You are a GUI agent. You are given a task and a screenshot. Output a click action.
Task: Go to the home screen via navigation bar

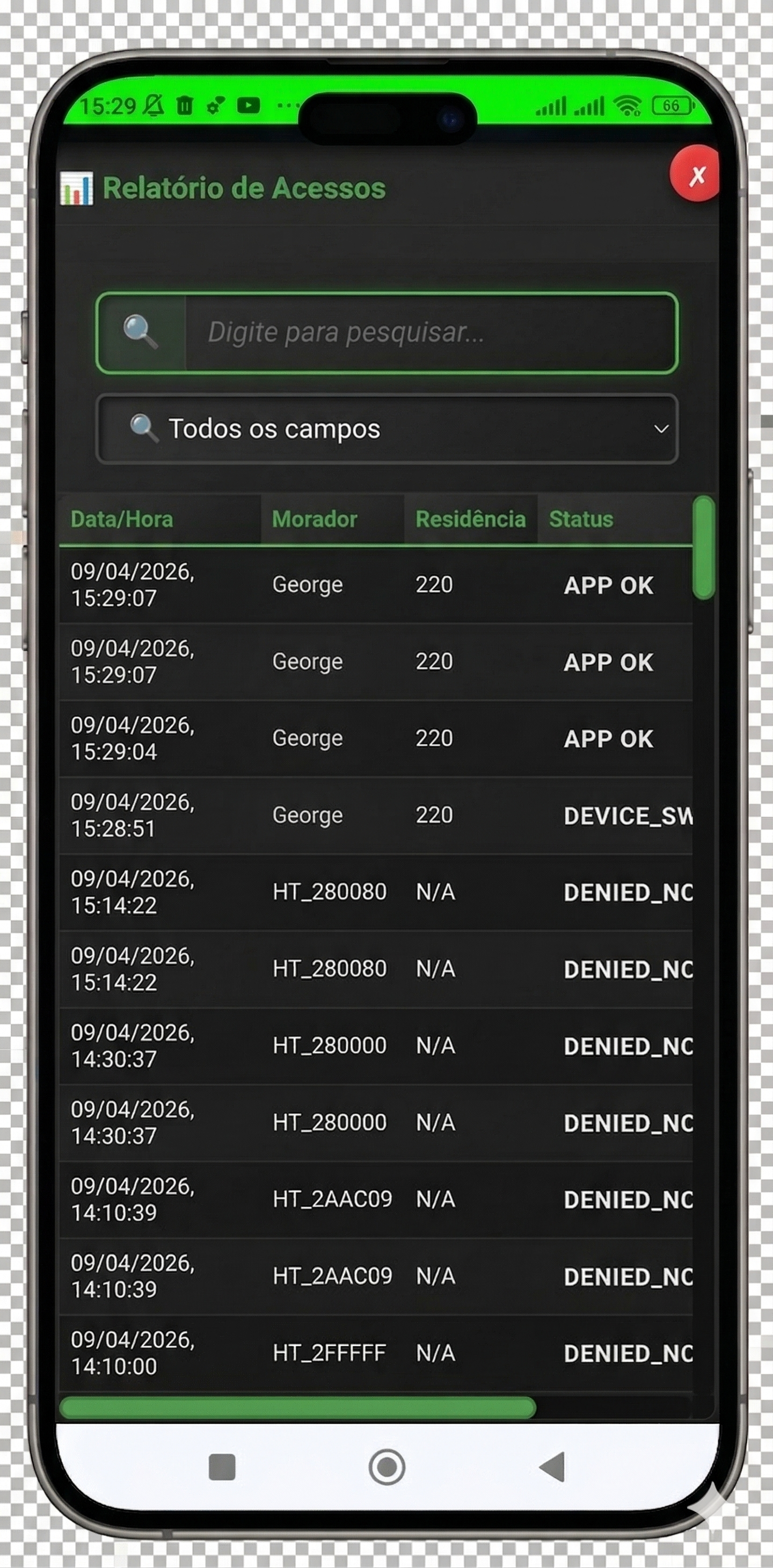click(x=386, y=1467)
